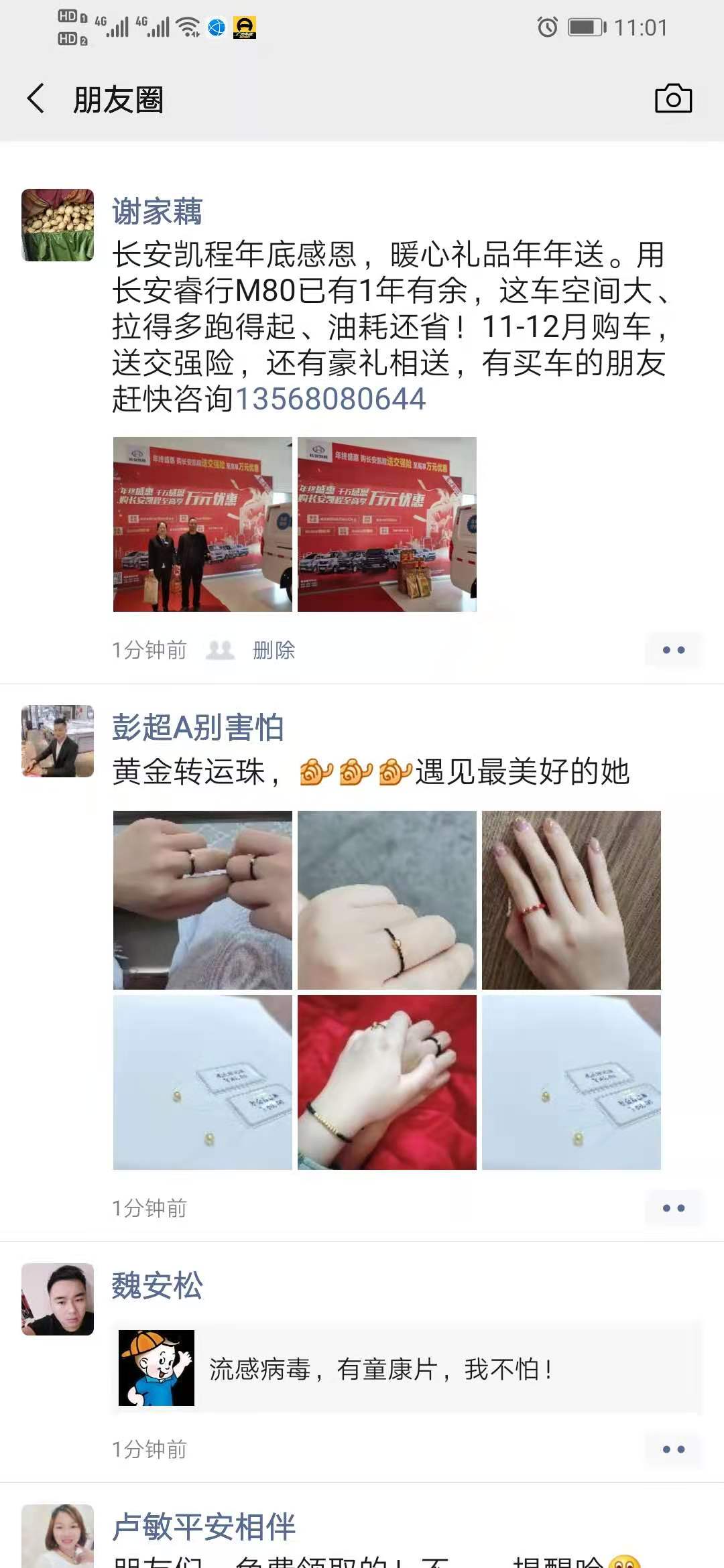
Task: Open the camera to post a moment
Action: (x=673, y=99)
